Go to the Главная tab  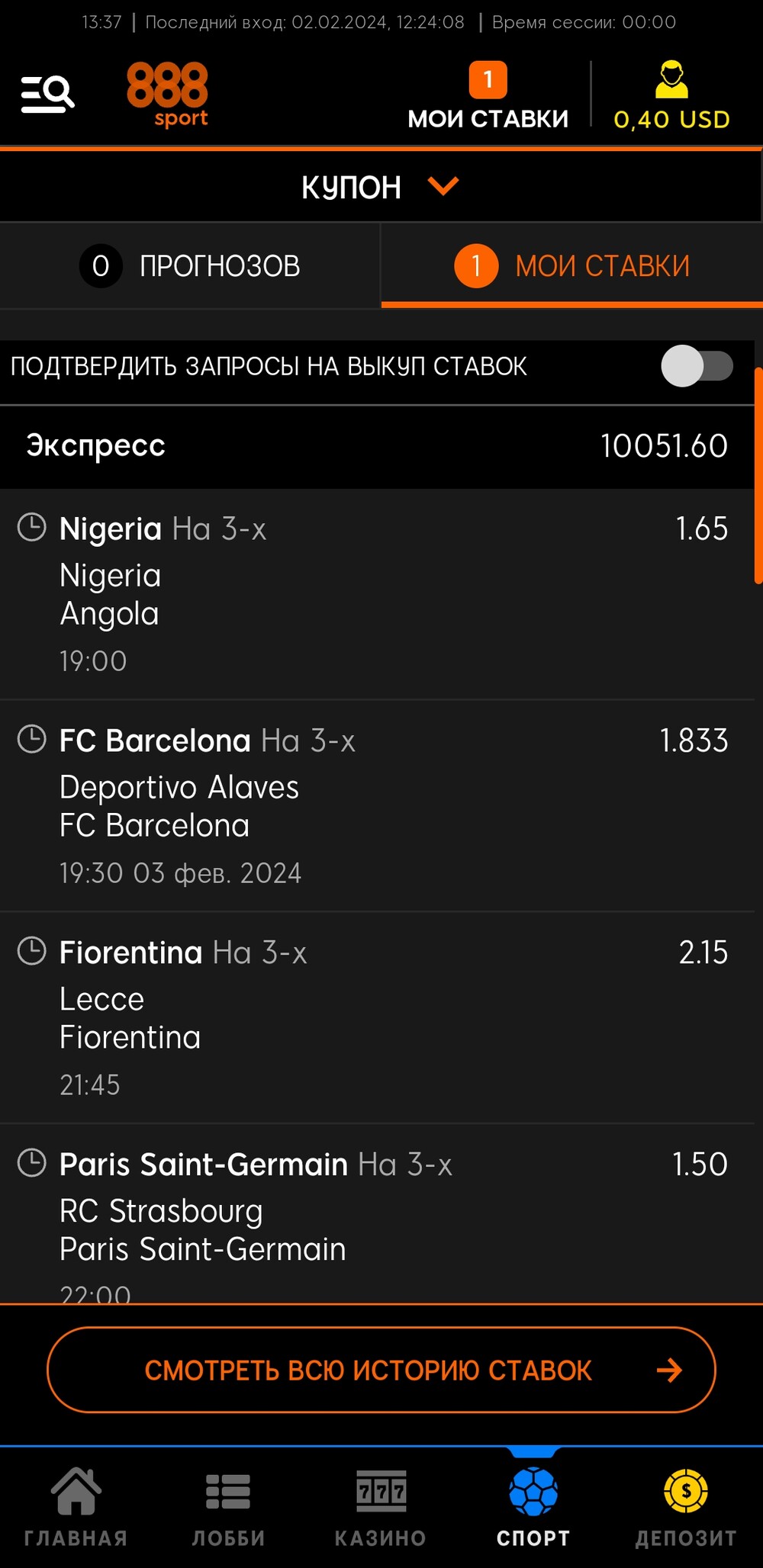pos(76,1507)
